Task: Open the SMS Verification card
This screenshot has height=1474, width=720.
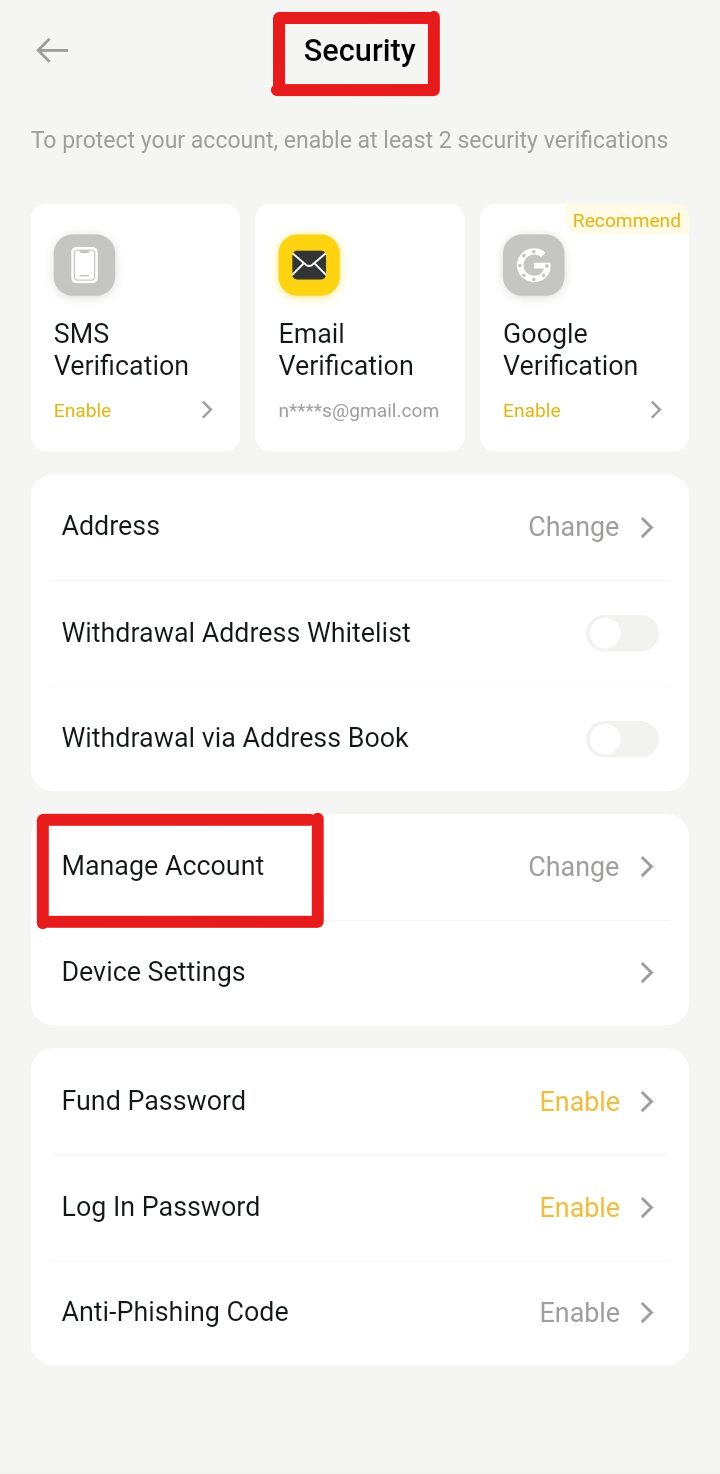Action: [135, 327]
